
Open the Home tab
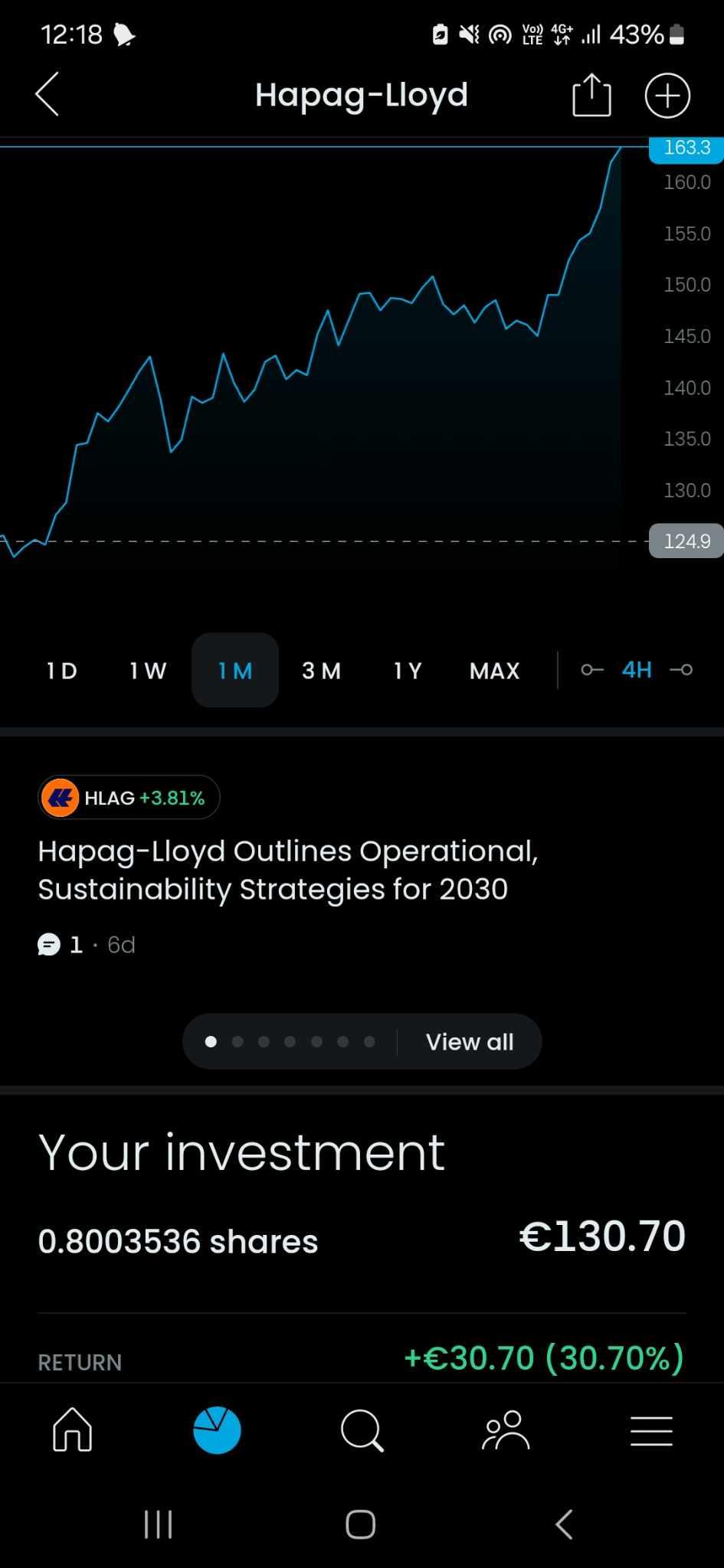[x=73, y=1430]
